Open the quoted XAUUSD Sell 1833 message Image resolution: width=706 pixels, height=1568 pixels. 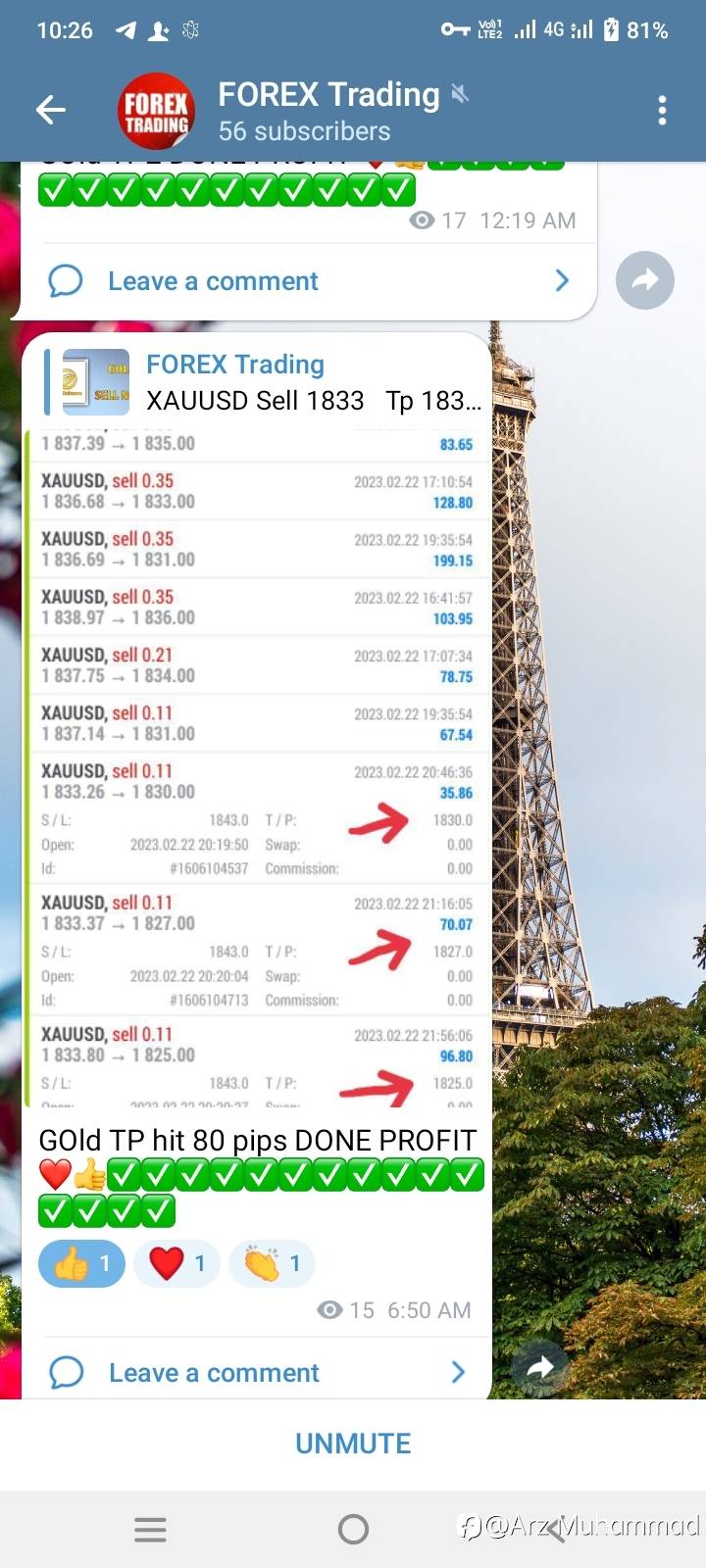click(265, 382)
